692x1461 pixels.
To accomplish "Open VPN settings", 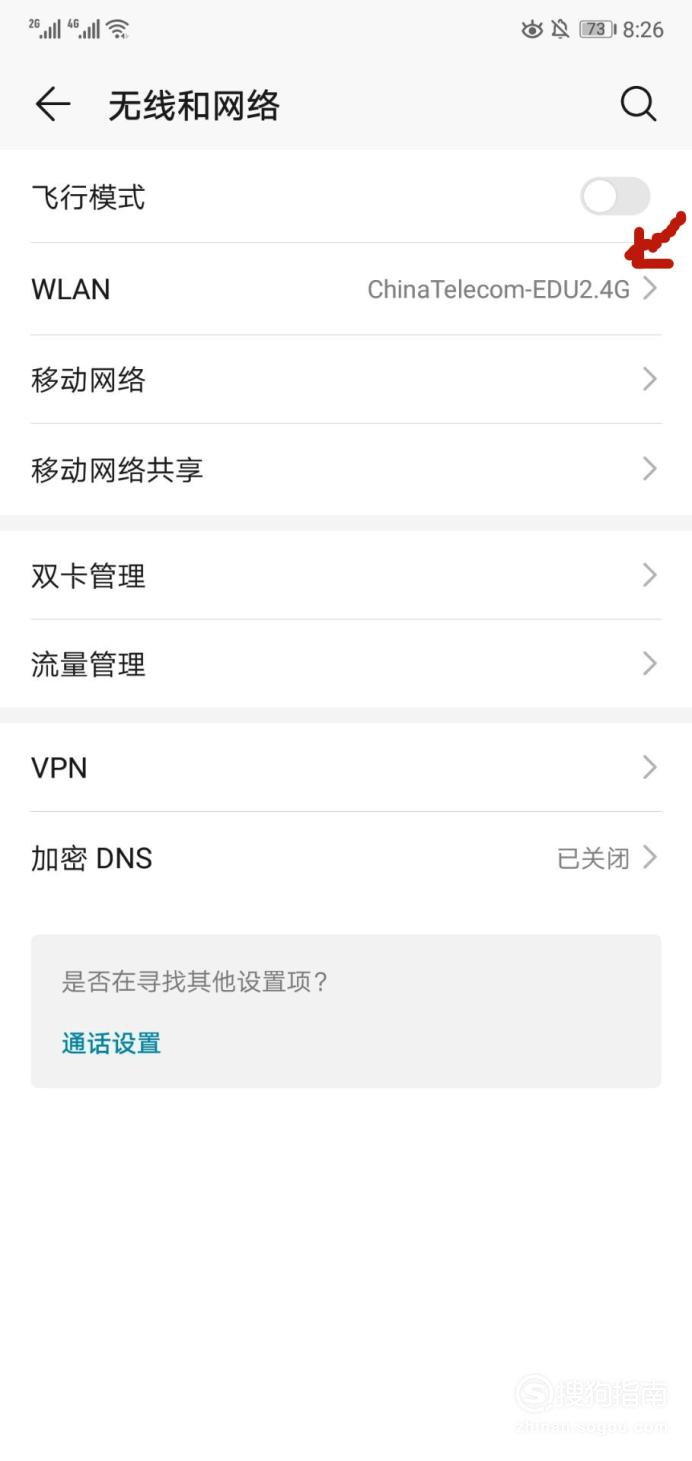I will click(346, 767).
